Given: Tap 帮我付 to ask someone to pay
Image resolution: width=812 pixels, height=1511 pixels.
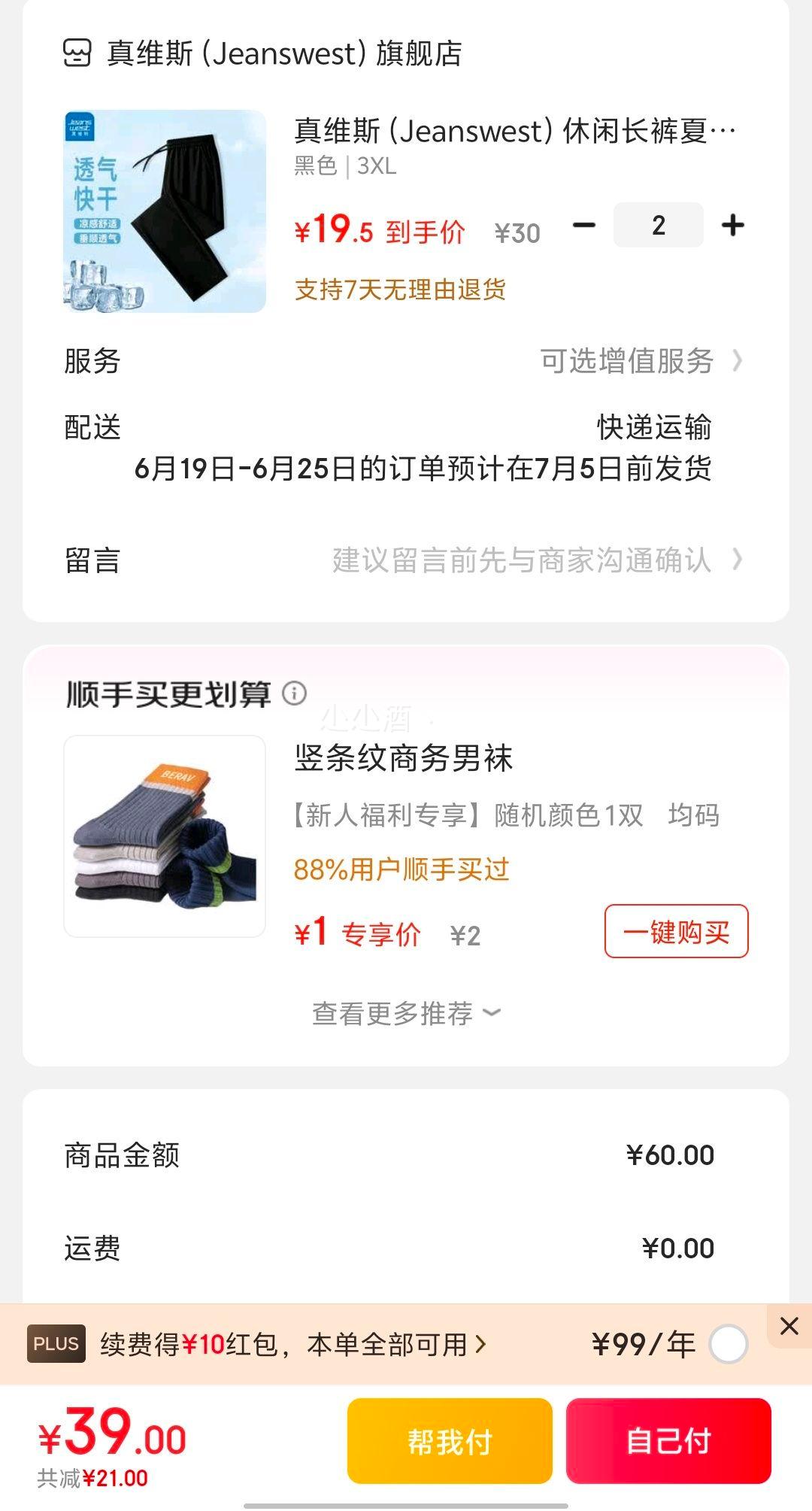Looking at the screenshot, I should coord(450,1441).
